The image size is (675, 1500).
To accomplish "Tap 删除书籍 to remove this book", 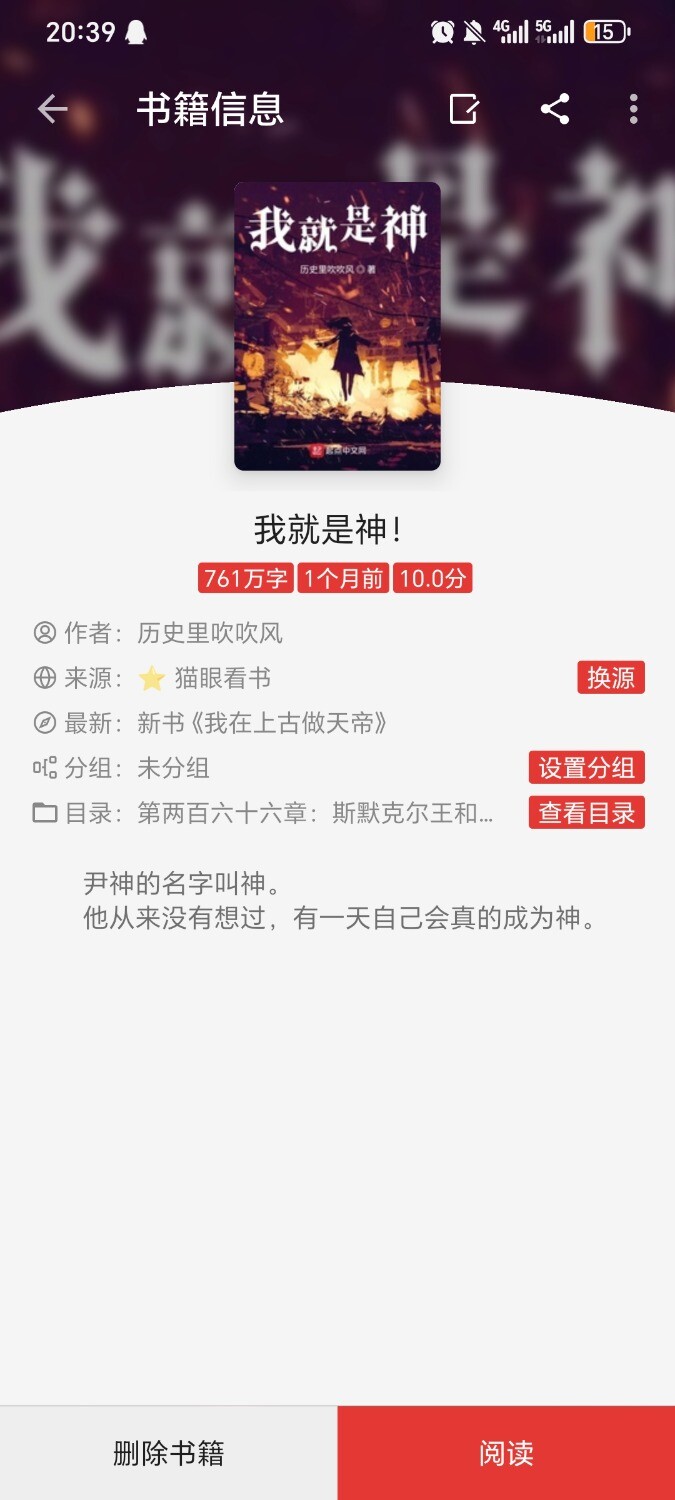I will 168,1453.
